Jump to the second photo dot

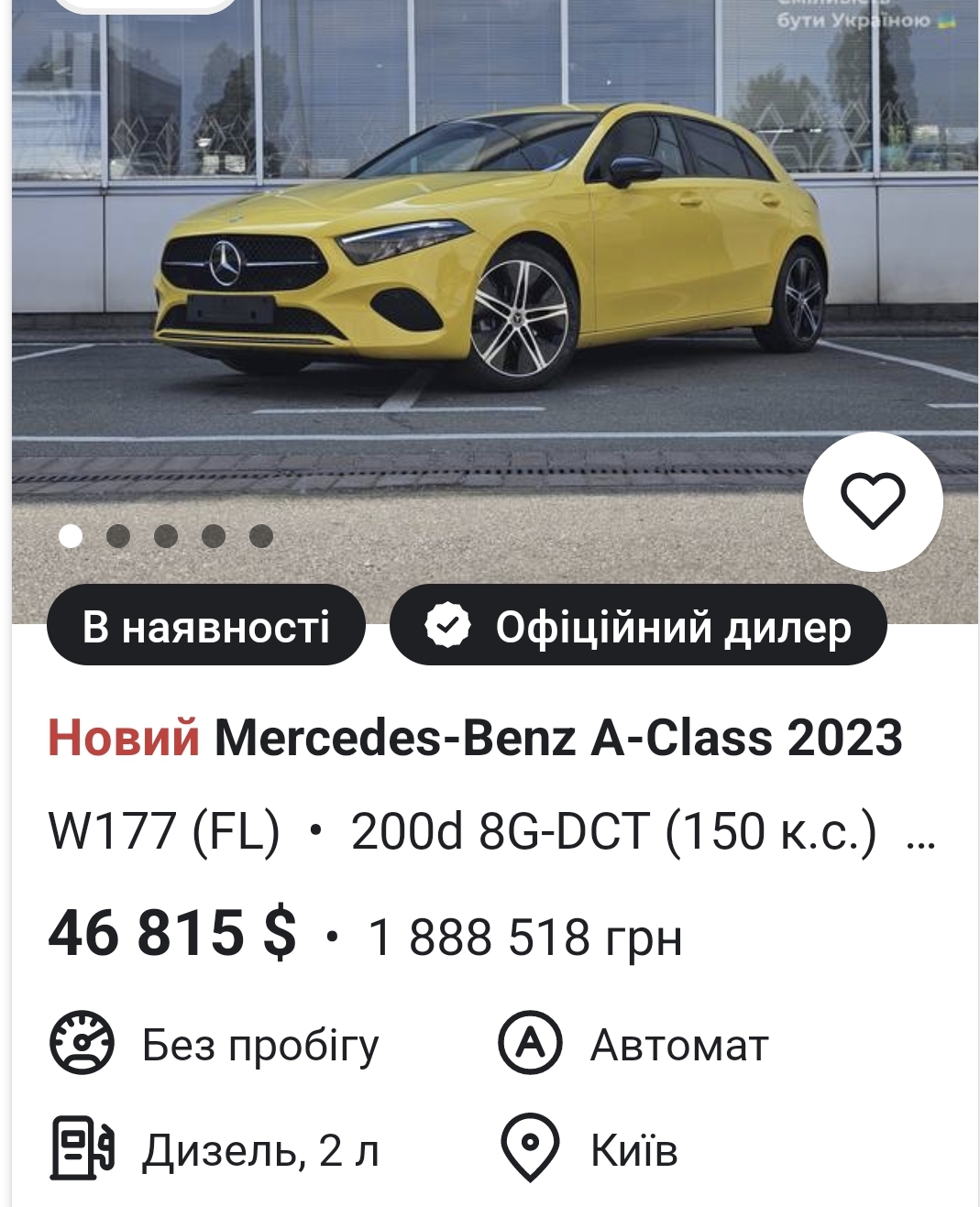tap(118, 536)
